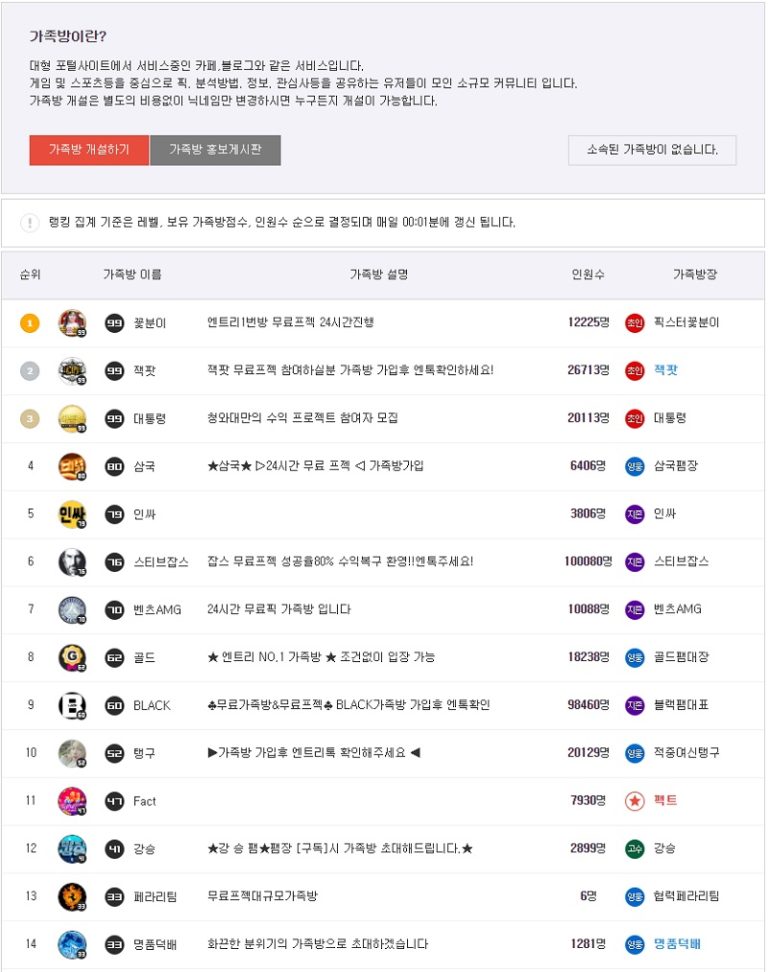View the 인싸 family room
Viewport: 768px width, 972px height.
click(x=145, y=514)
